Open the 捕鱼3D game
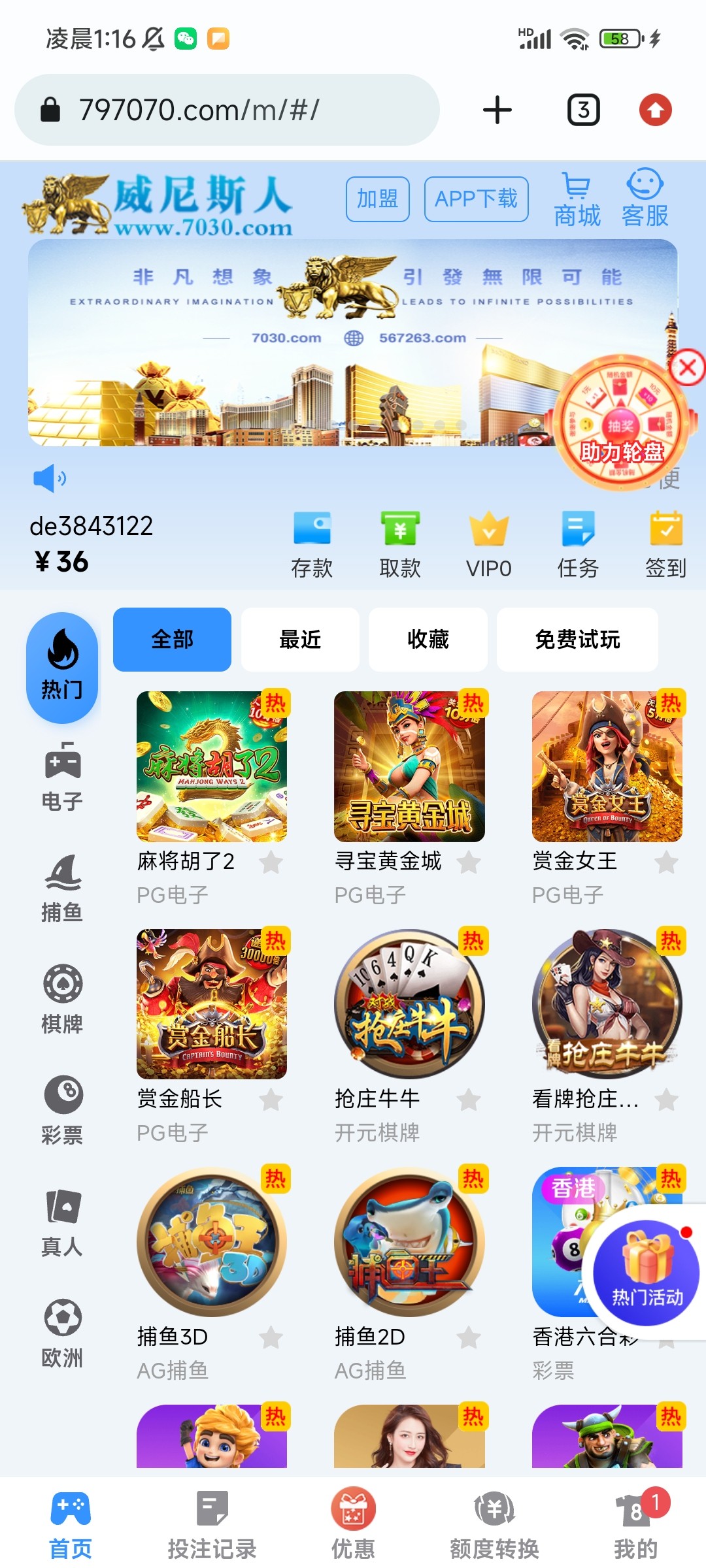The image size is (706, 1568). (x=211, y=1242)
